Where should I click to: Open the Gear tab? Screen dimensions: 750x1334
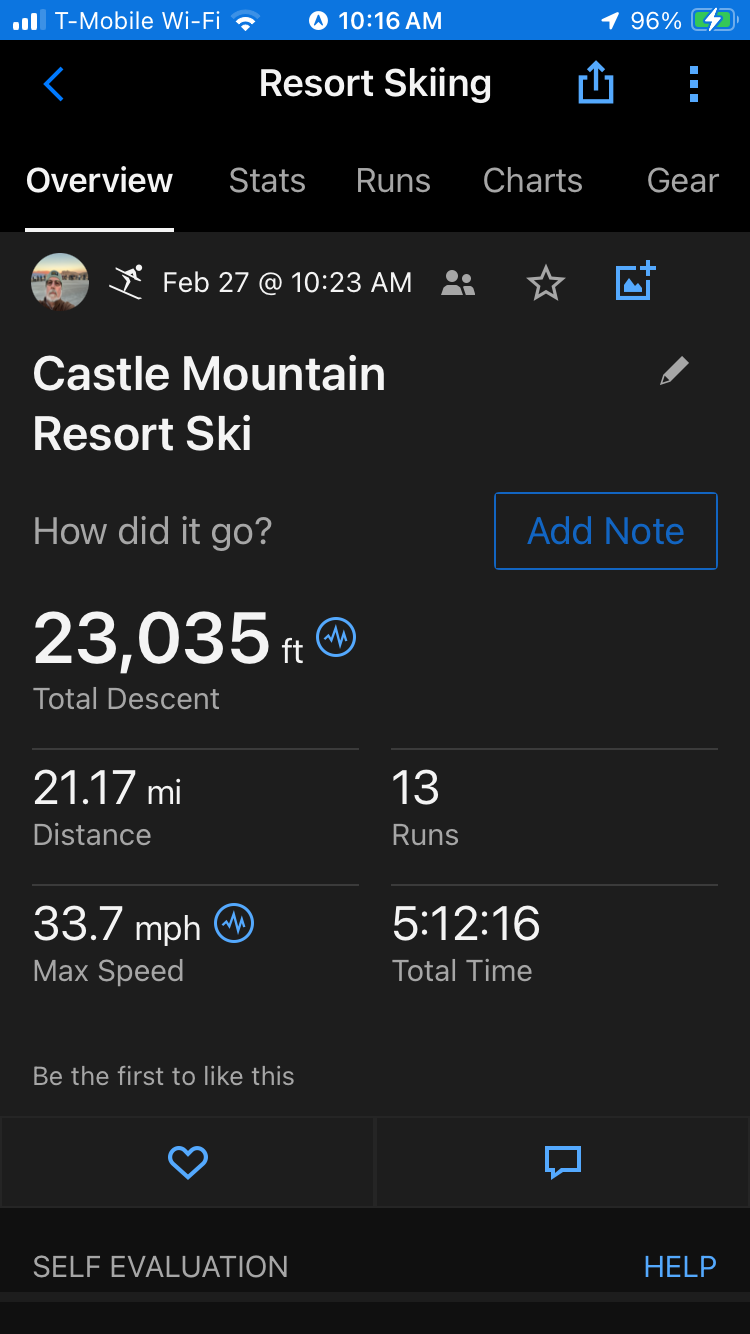point(682,181)
